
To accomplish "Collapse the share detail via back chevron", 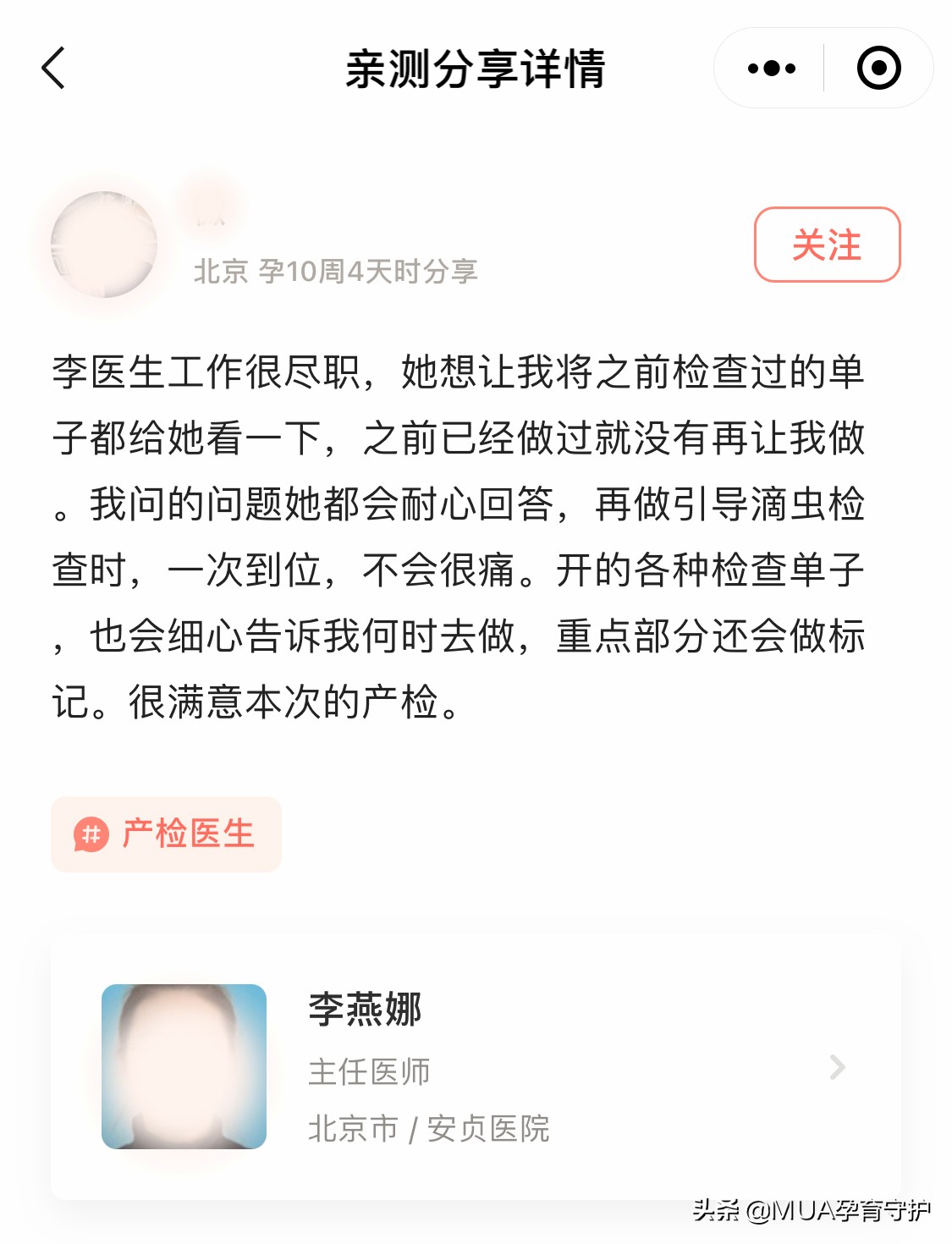I will pyautogui.click(x=53, y=69).
